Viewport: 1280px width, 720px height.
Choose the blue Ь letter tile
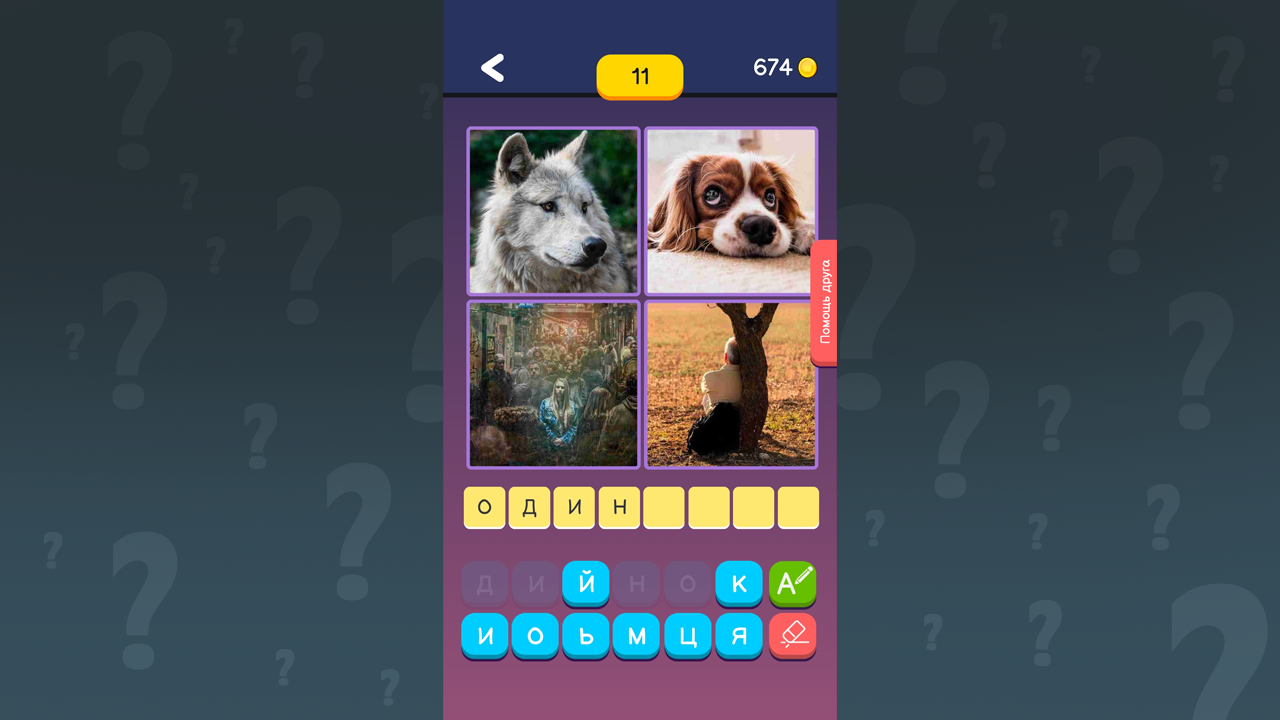586,635
